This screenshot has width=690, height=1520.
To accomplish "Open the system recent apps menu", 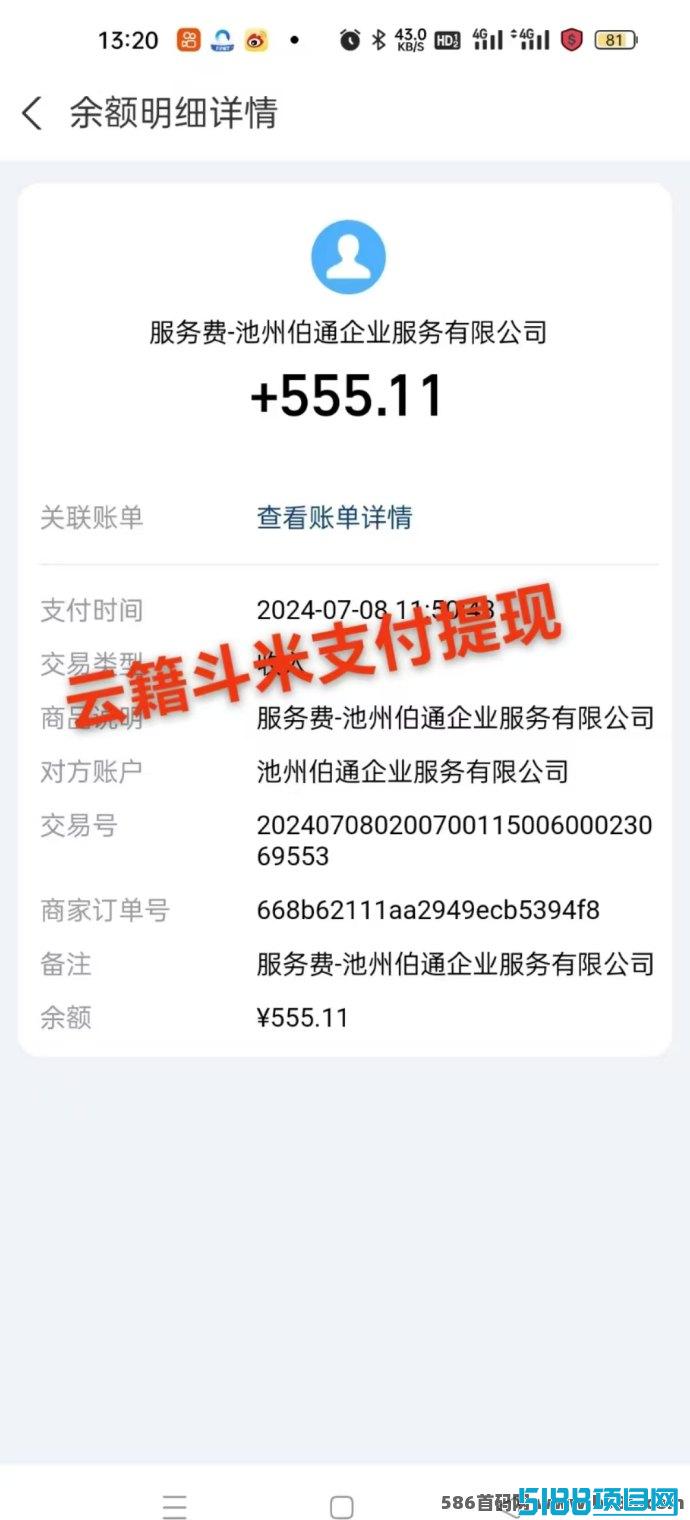I will point(175,1506).
